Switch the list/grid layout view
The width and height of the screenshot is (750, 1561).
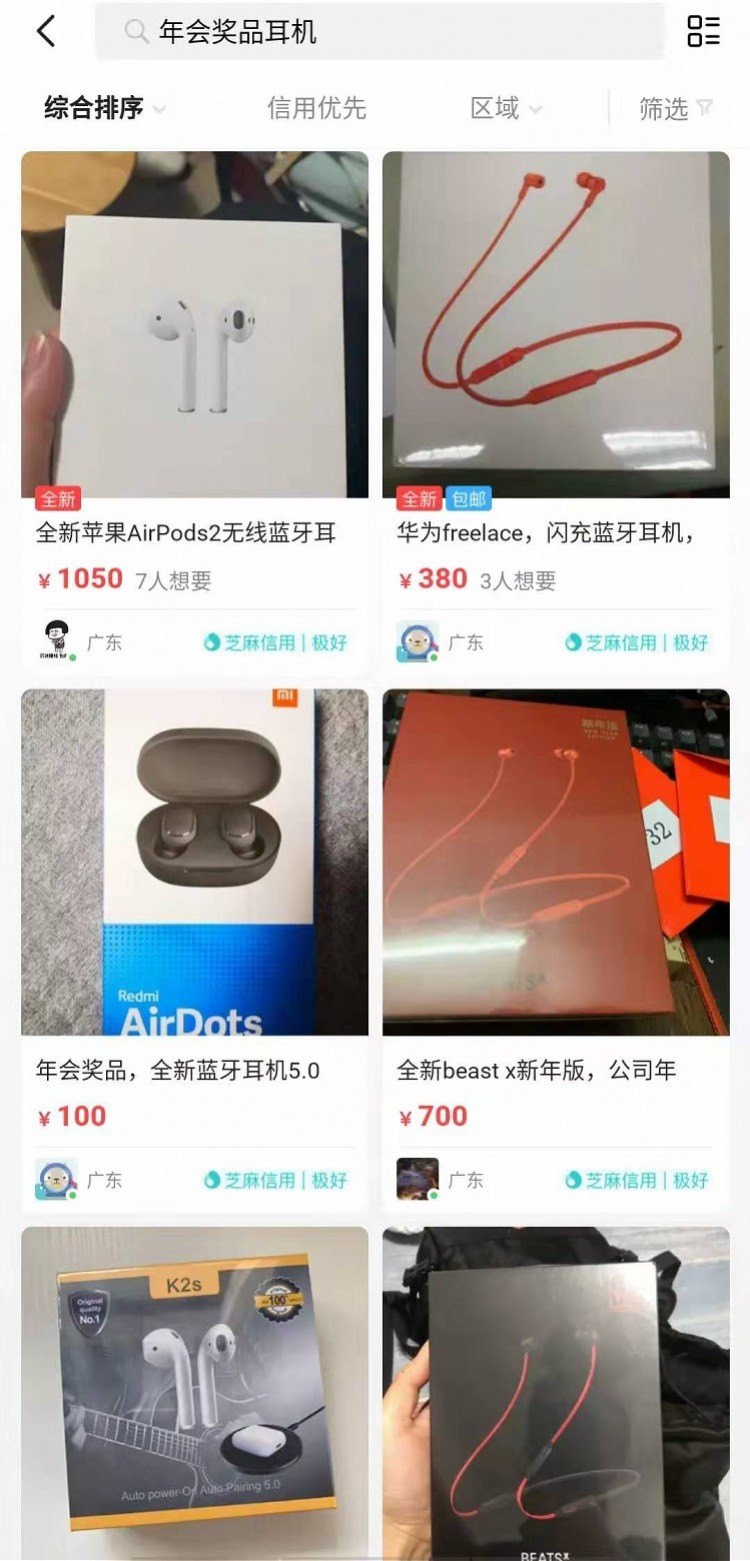point(703,32)
